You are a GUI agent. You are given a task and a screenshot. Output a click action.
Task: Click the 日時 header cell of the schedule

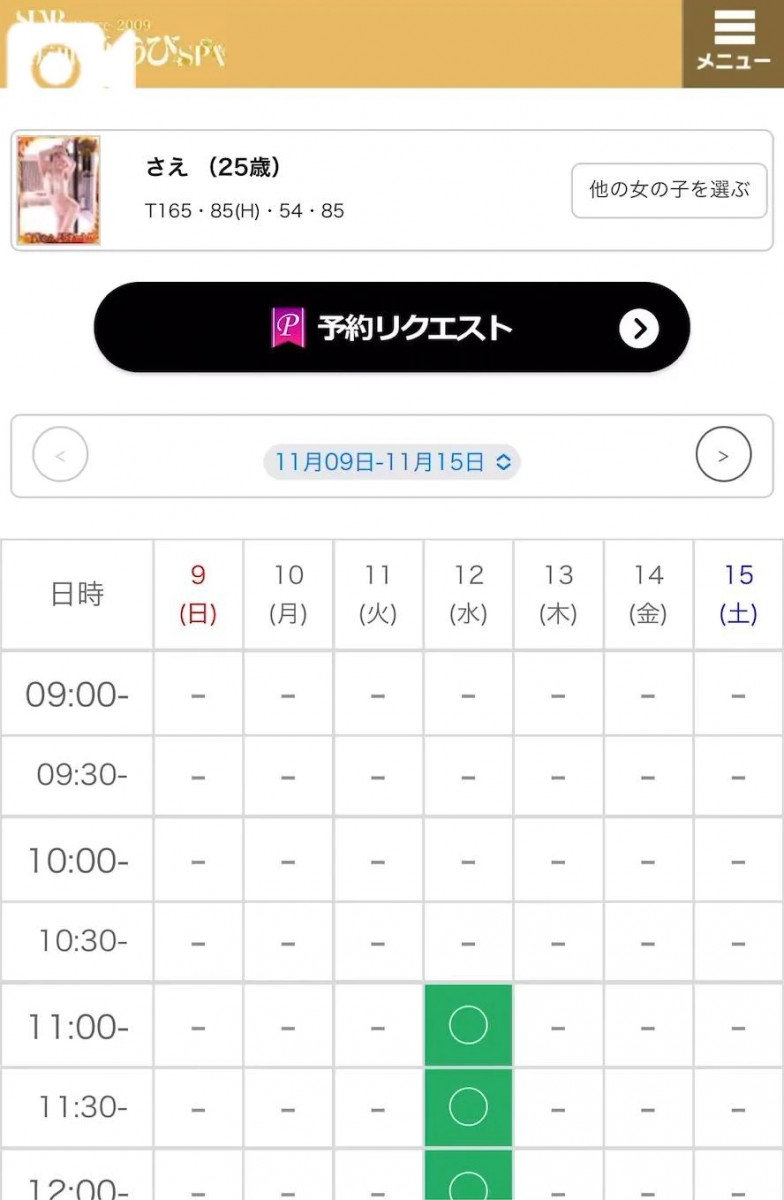click(x=77, y=594)
